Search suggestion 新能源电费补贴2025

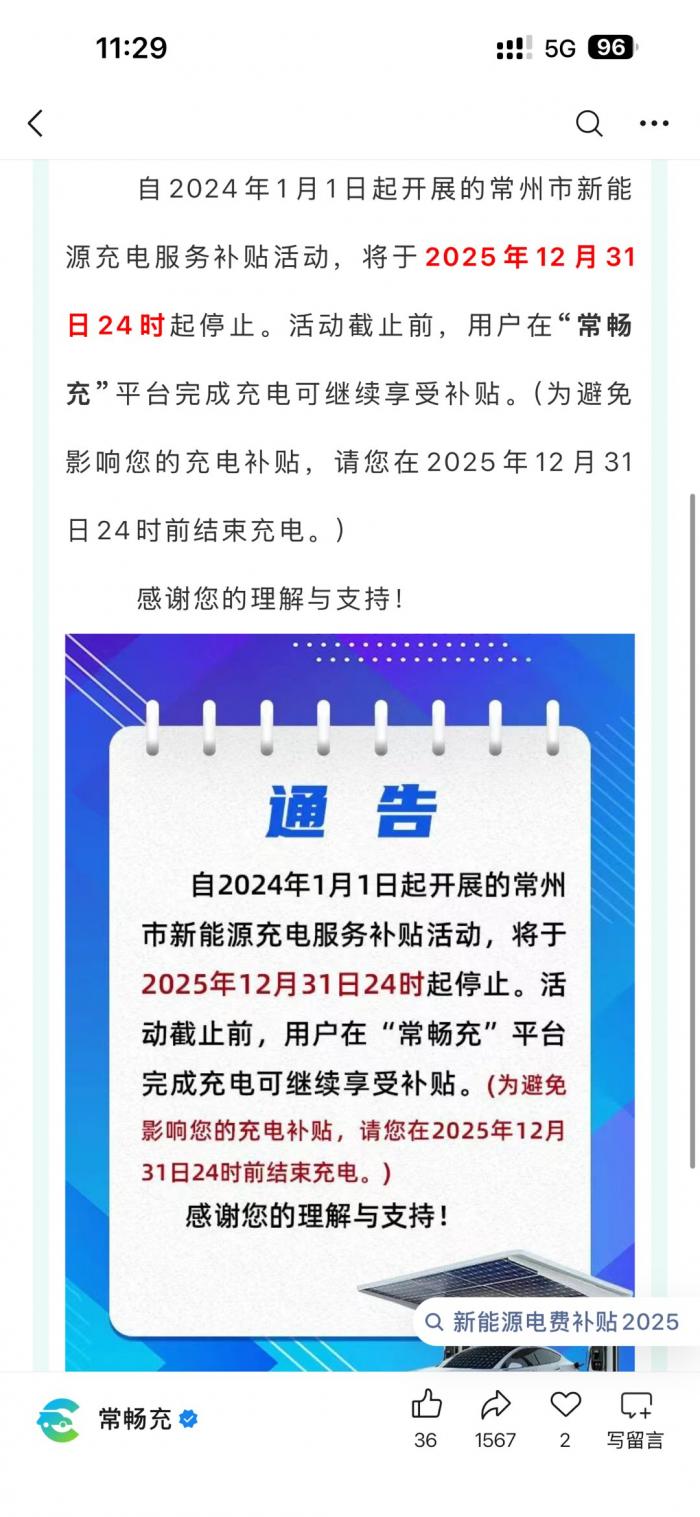click(x=553, y=1322)
